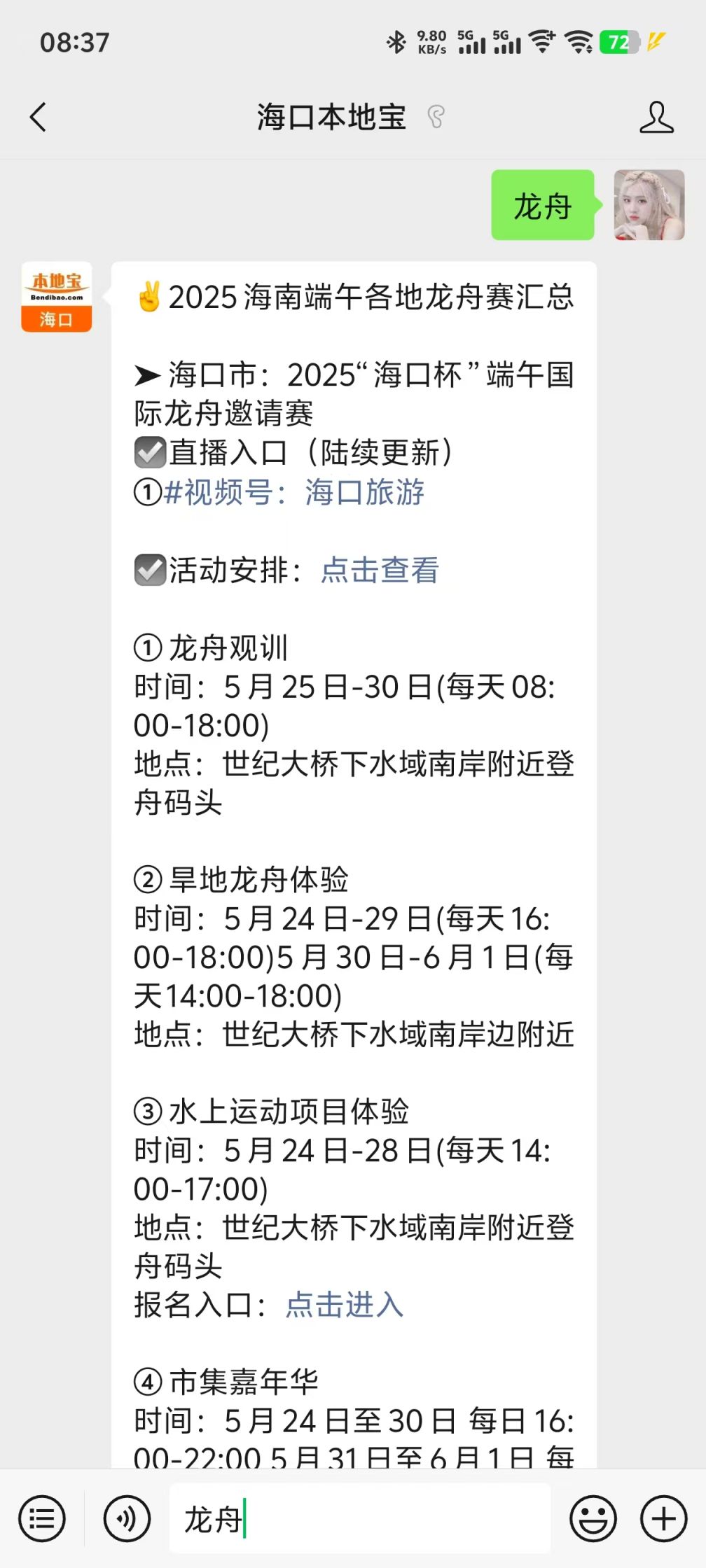Open the service menu list icon

42,1519
